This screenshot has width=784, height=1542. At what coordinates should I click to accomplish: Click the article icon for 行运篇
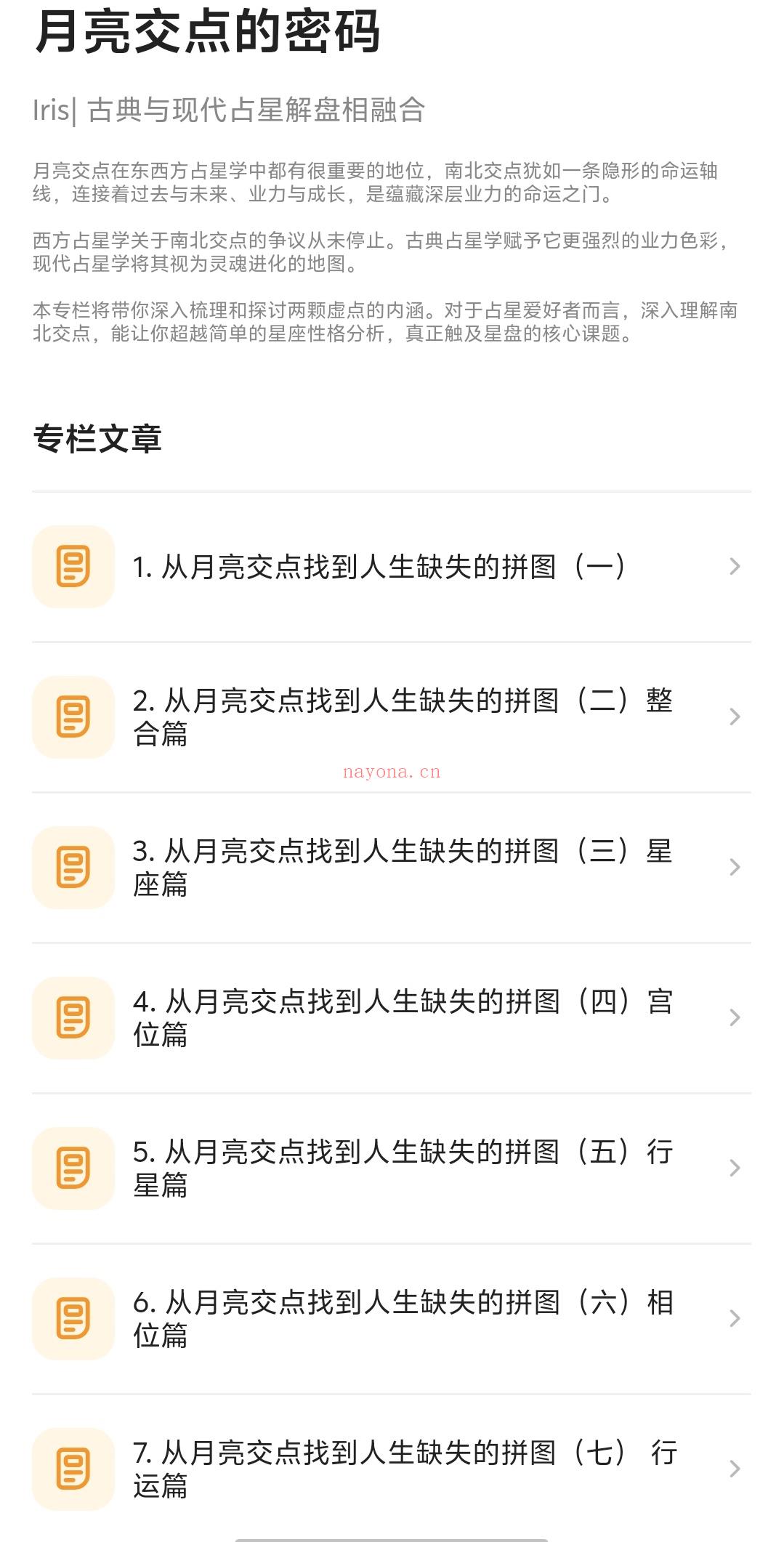tap(73, 1468)
